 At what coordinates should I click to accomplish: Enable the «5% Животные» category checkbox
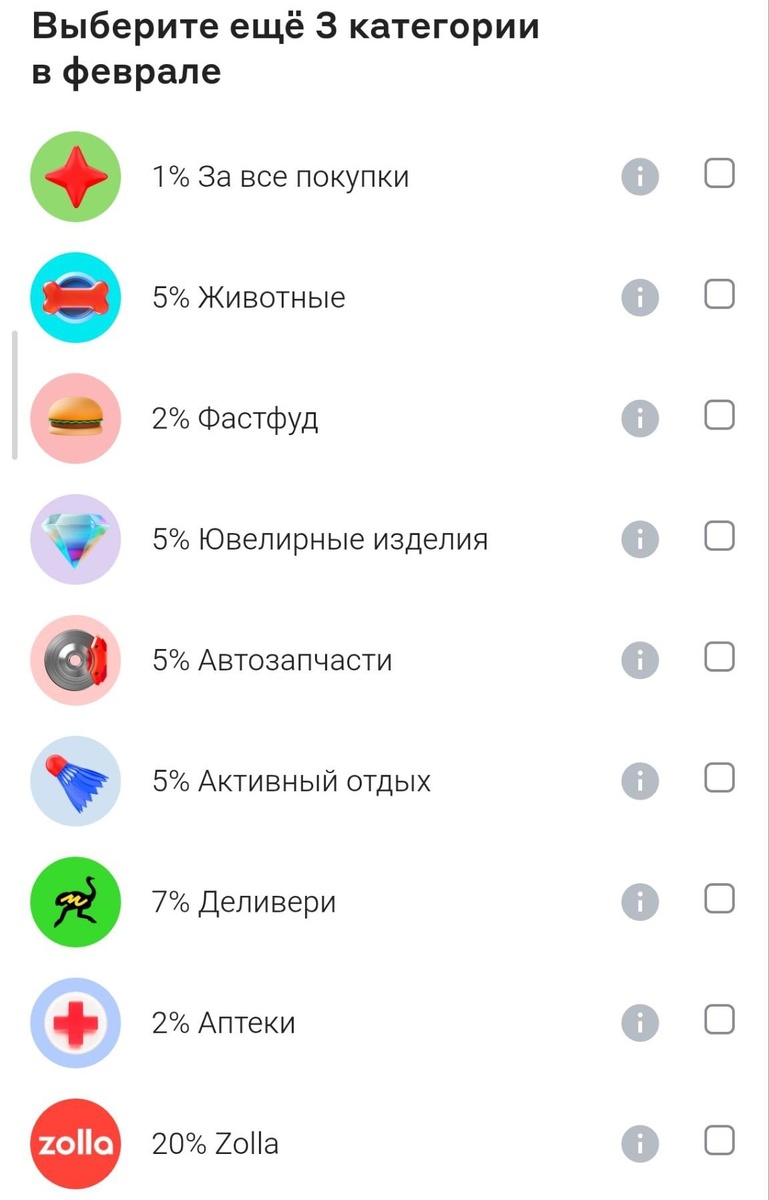pos(719,294)
